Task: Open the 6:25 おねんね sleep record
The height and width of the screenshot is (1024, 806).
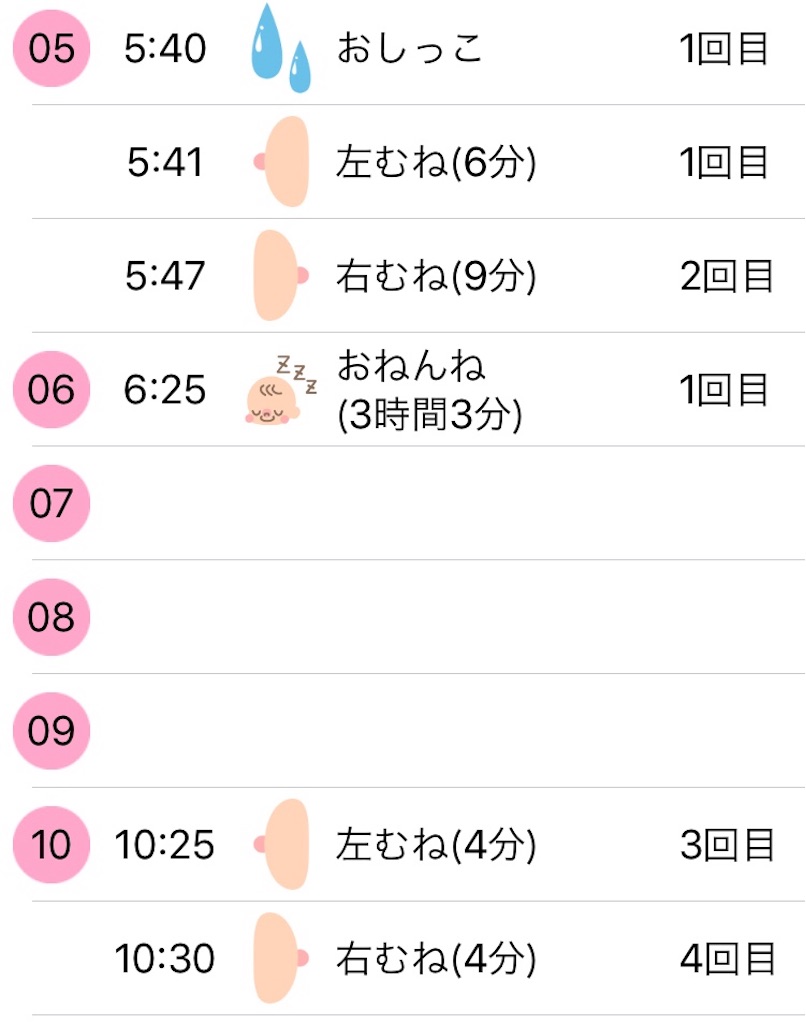Action: click(x=428, y=390)
